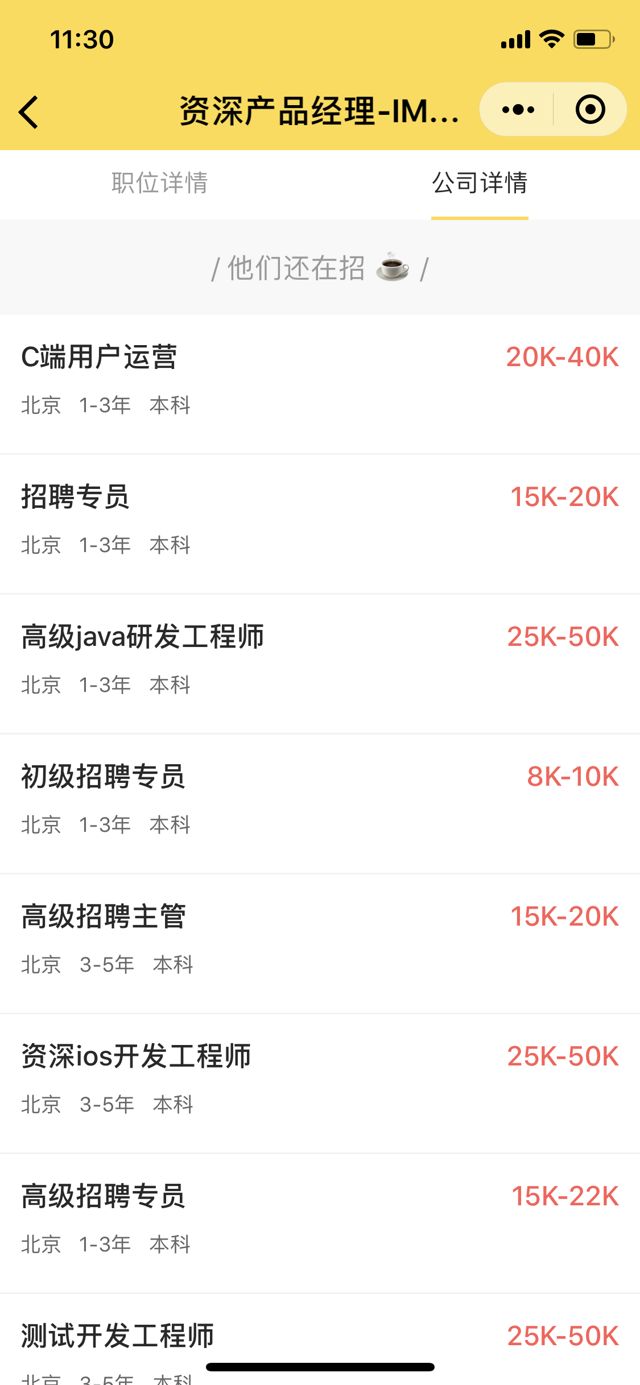Go back using the top-left arrow

click(x=29, y=111)
